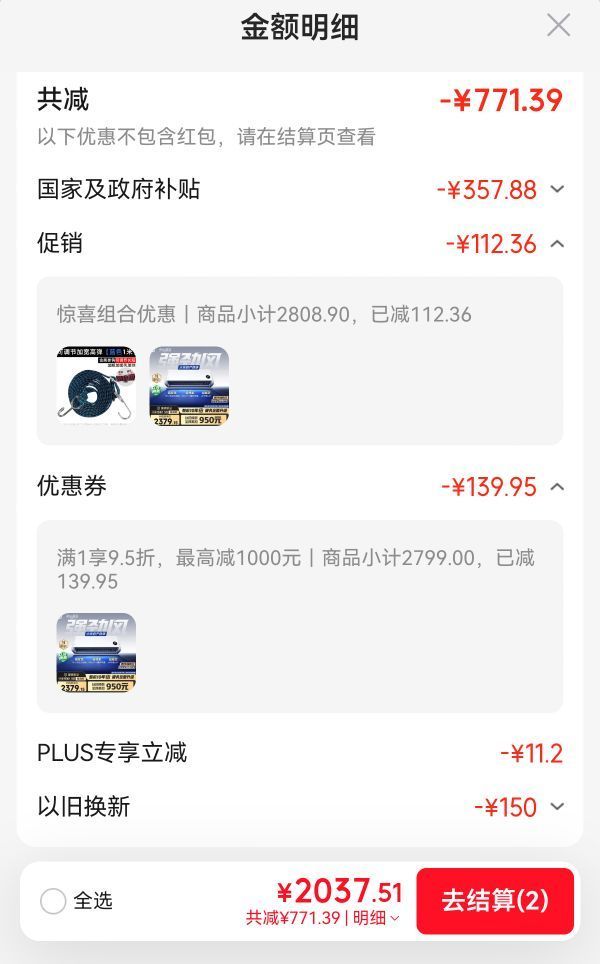Tap 去结算(2) to check out
The image size is (600, 964).
495,901
